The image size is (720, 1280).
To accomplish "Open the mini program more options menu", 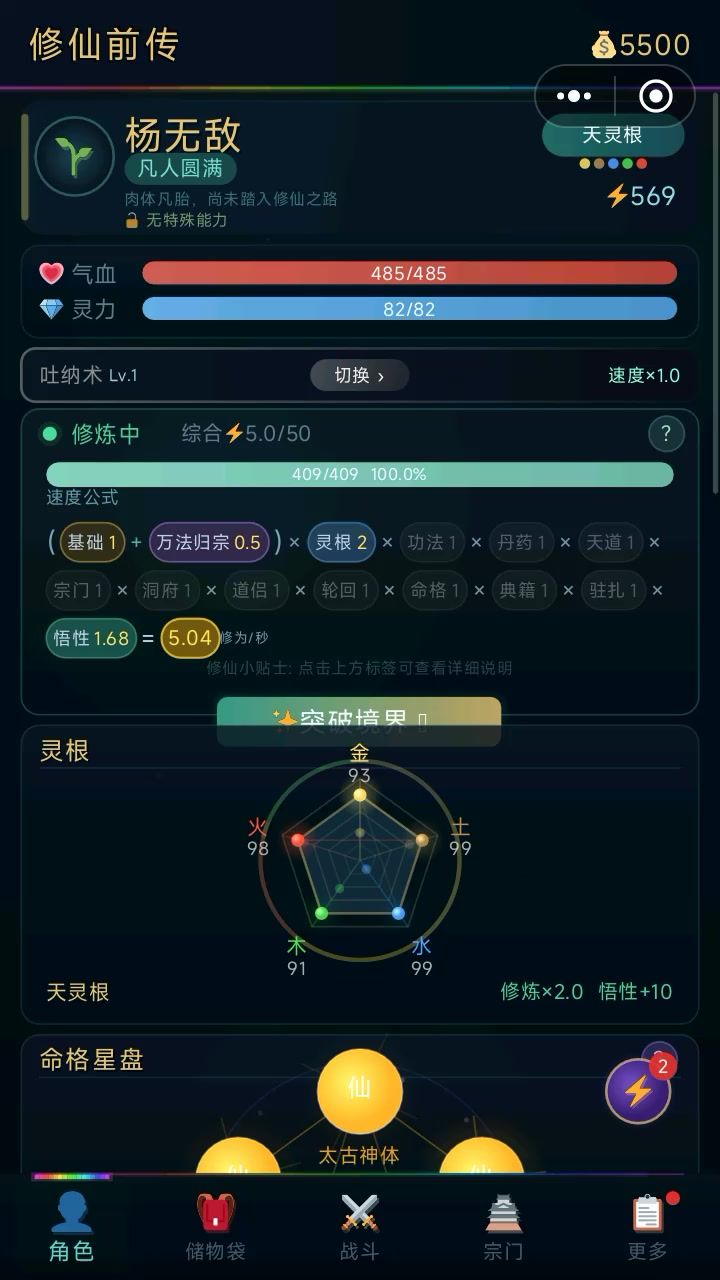I will [x=574, y=96].
